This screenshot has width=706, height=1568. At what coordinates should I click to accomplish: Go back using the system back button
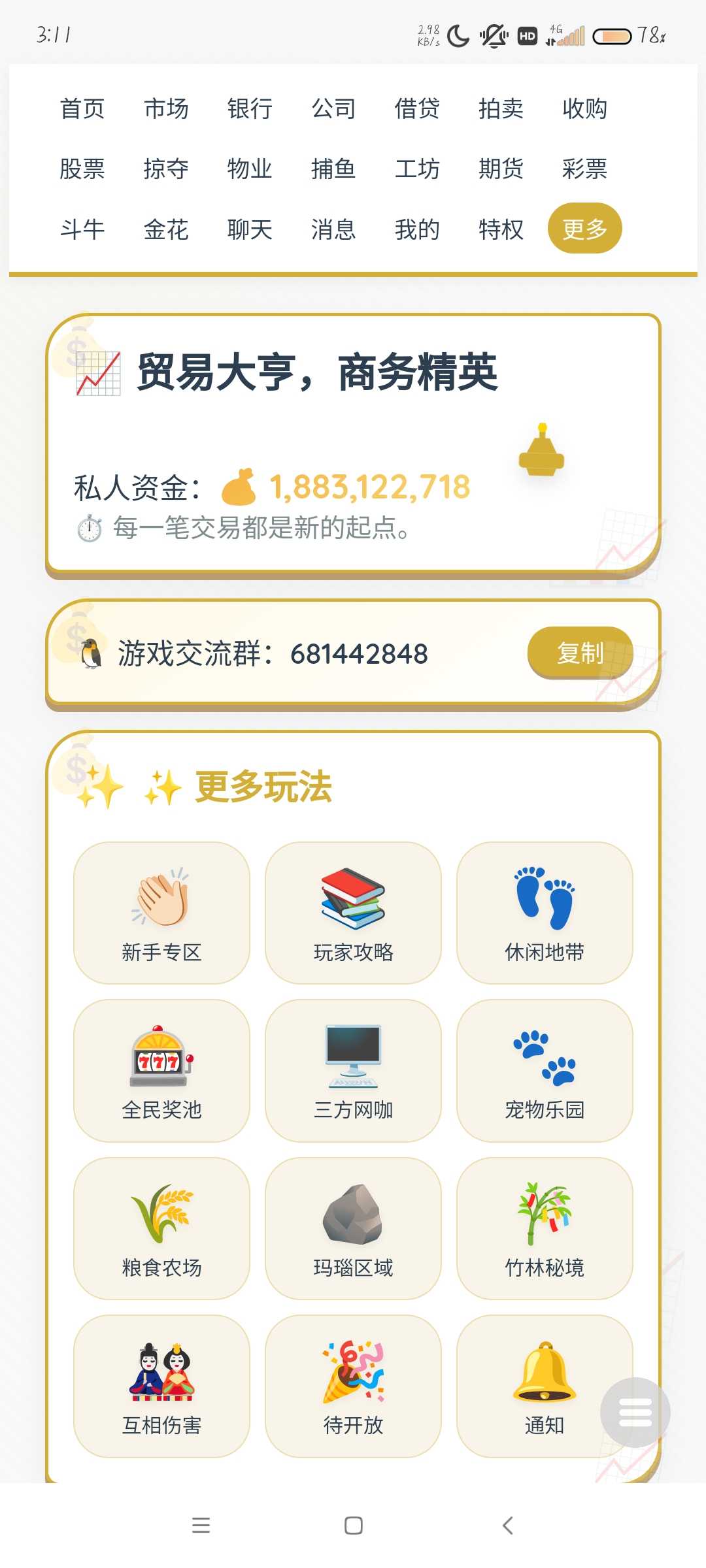coord(507,1526)
